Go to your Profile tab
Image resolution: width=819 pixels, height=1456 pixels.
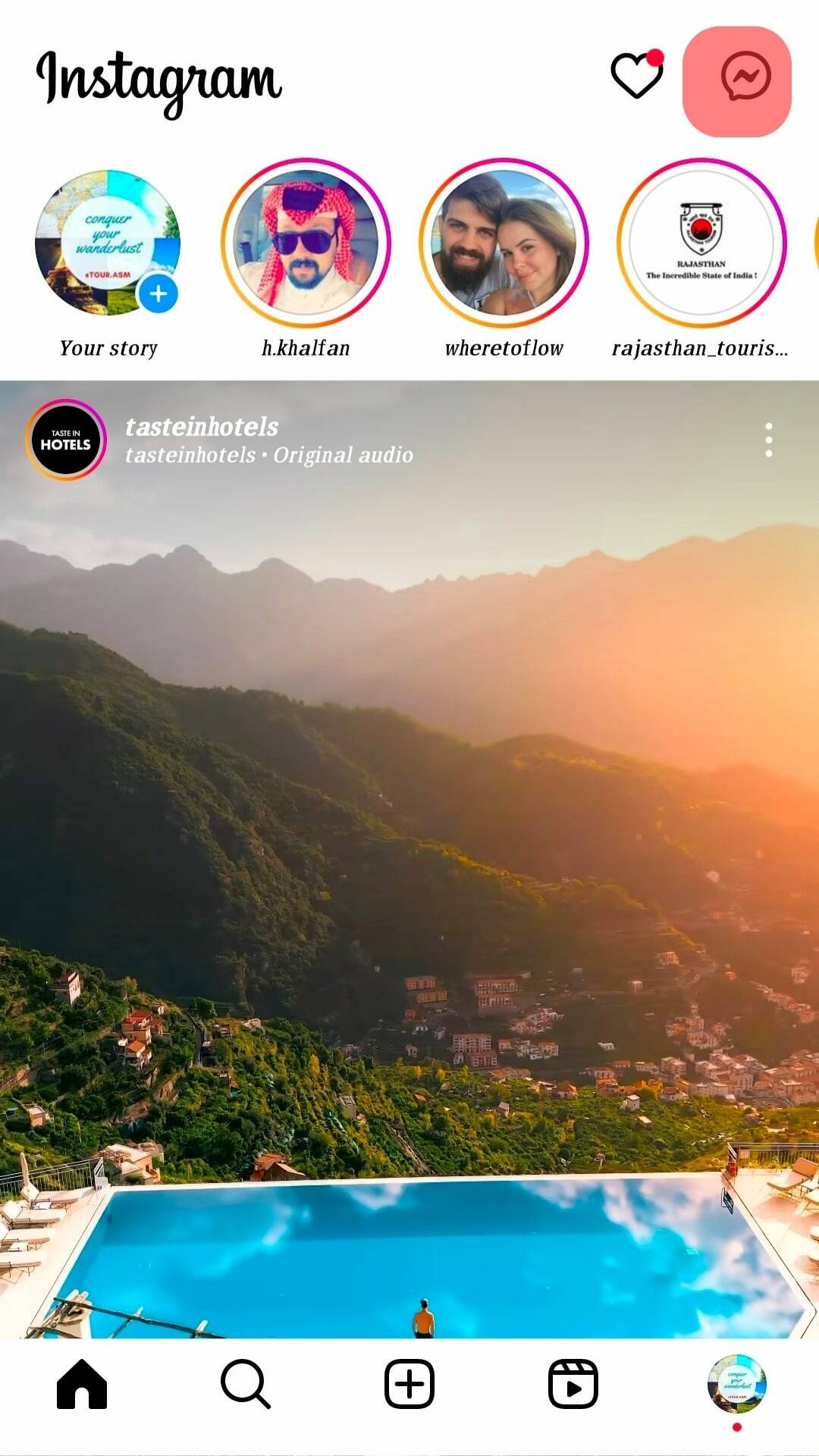pos(736,1384)
